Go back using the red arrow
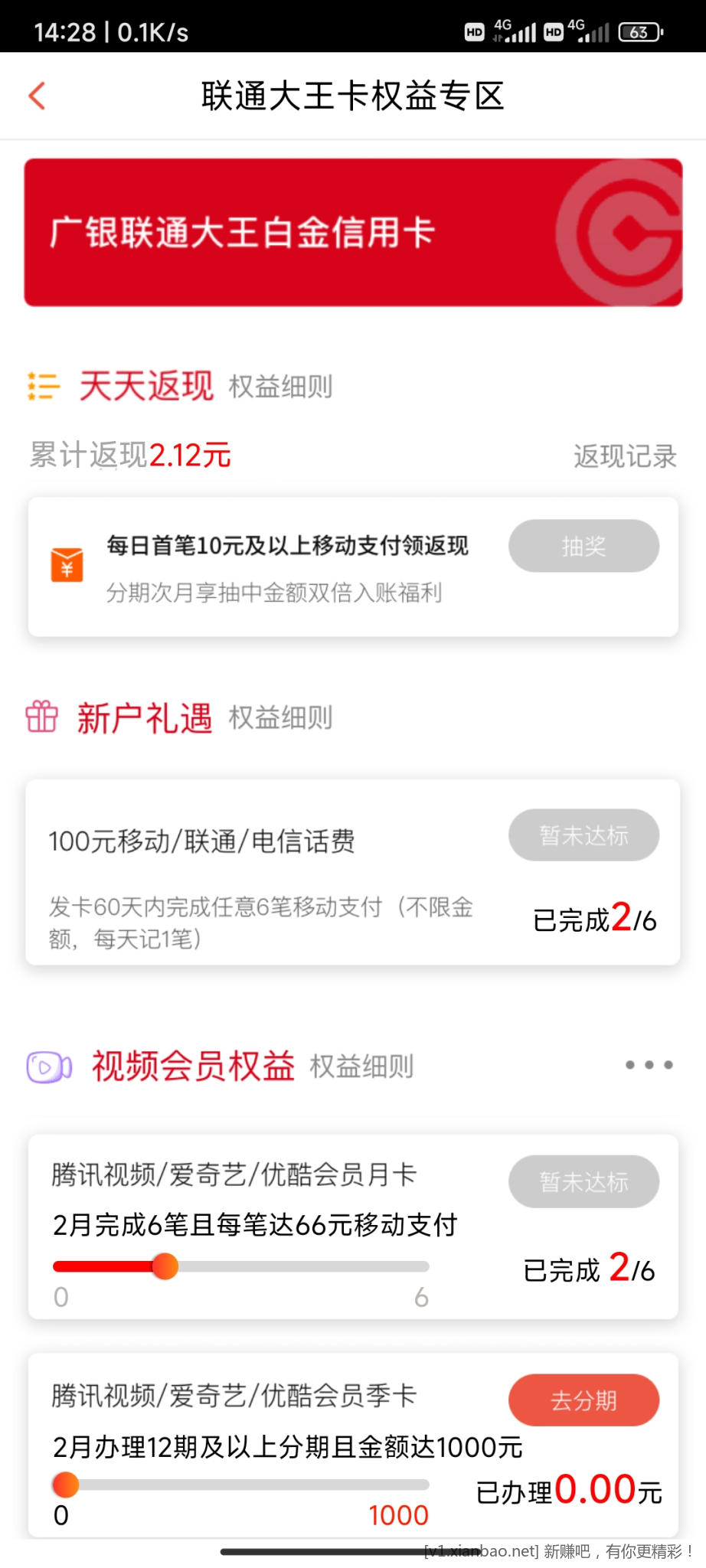 (37, 96)
